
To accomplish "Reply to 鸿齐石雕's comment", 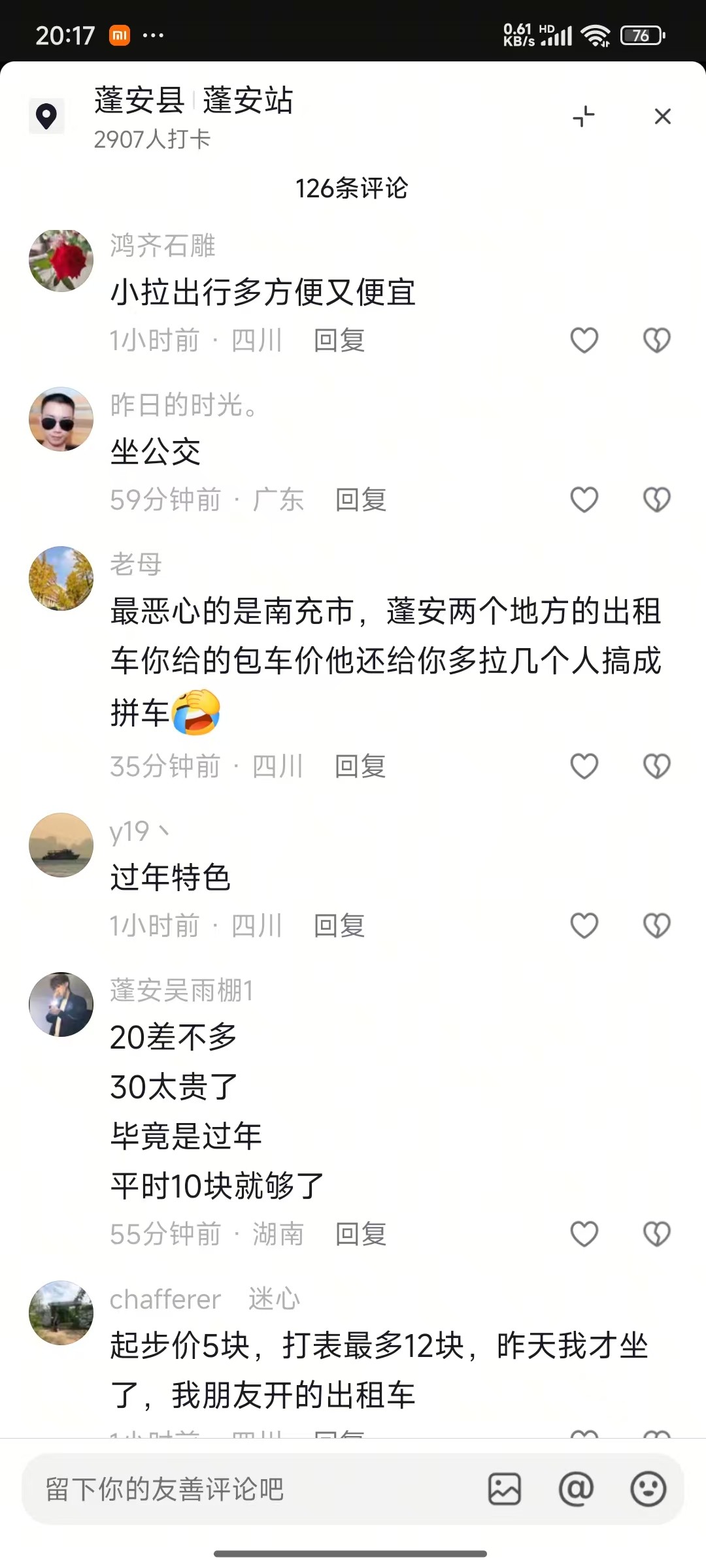I will tap(339, 340).
